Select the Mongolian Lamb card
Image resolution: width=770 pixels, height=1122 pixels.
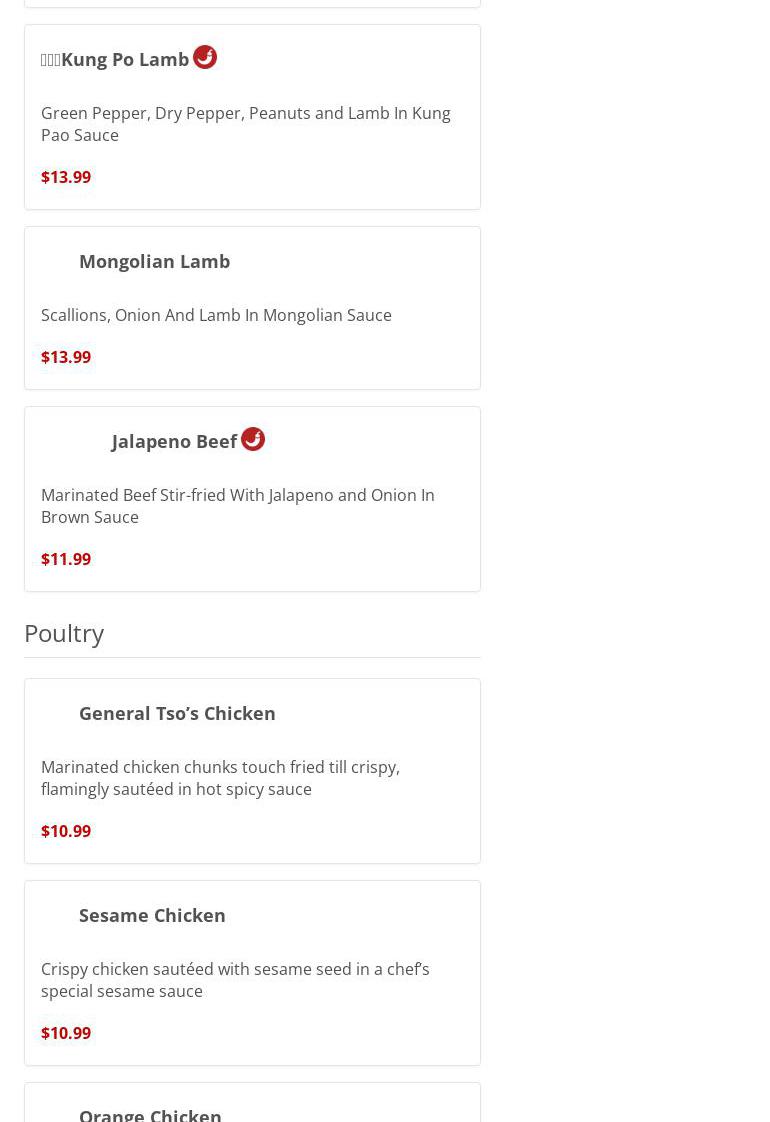[154, 262]
